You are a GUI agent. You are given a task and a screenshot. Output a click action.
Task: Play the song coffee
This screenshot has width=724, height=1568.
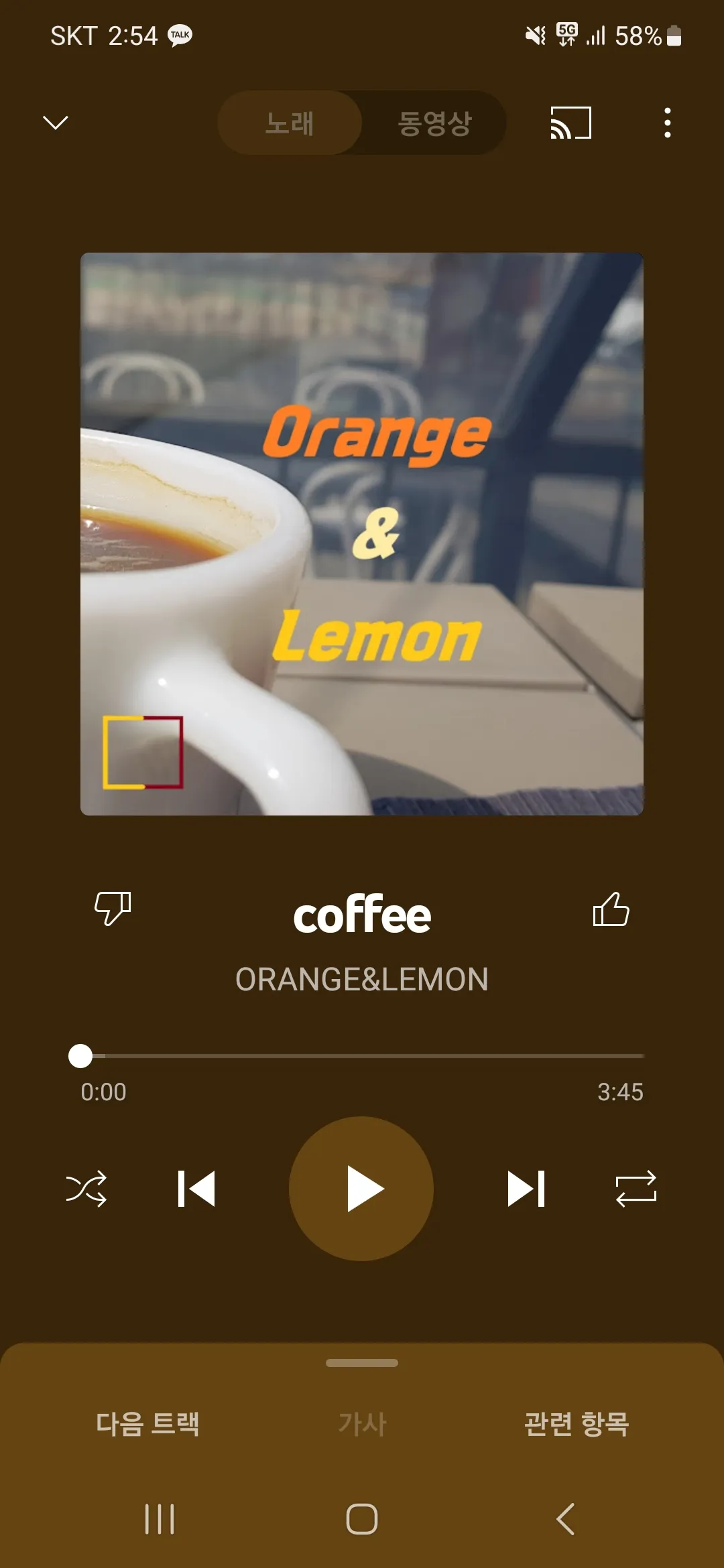coord(361,1189)
